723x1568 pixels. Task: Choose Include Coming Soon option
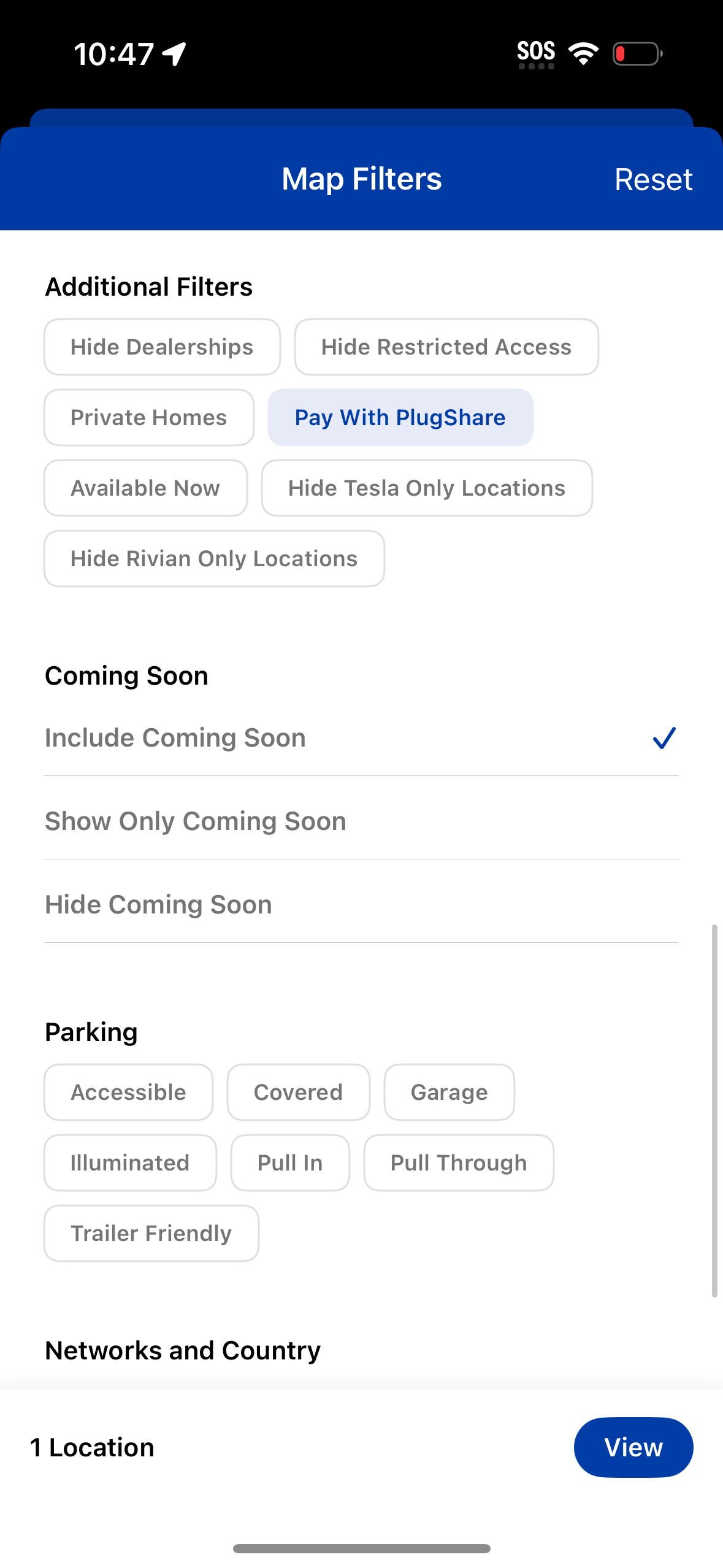pyautogui.click(x=361, y=738)
